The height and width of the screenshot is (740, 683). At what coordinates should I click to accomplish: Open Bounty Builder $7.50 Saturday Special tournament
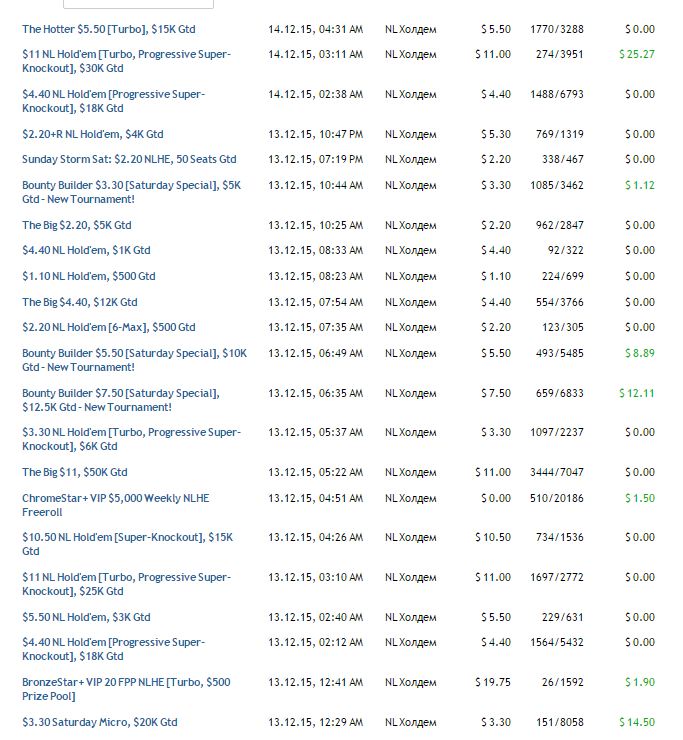coord(134,393)
